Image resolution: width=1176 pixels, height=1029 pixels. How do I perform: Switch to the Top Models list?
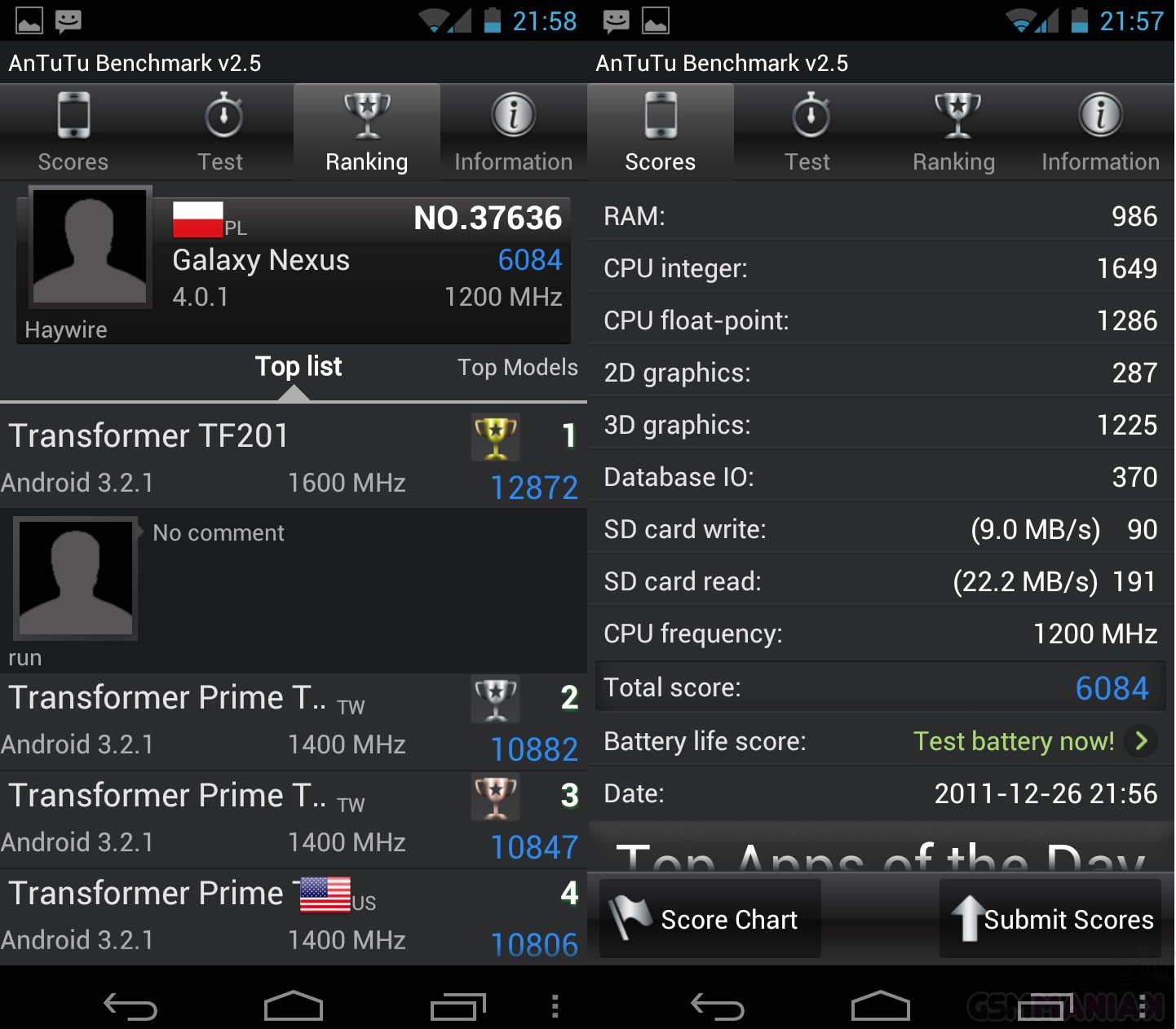(517, 368)
